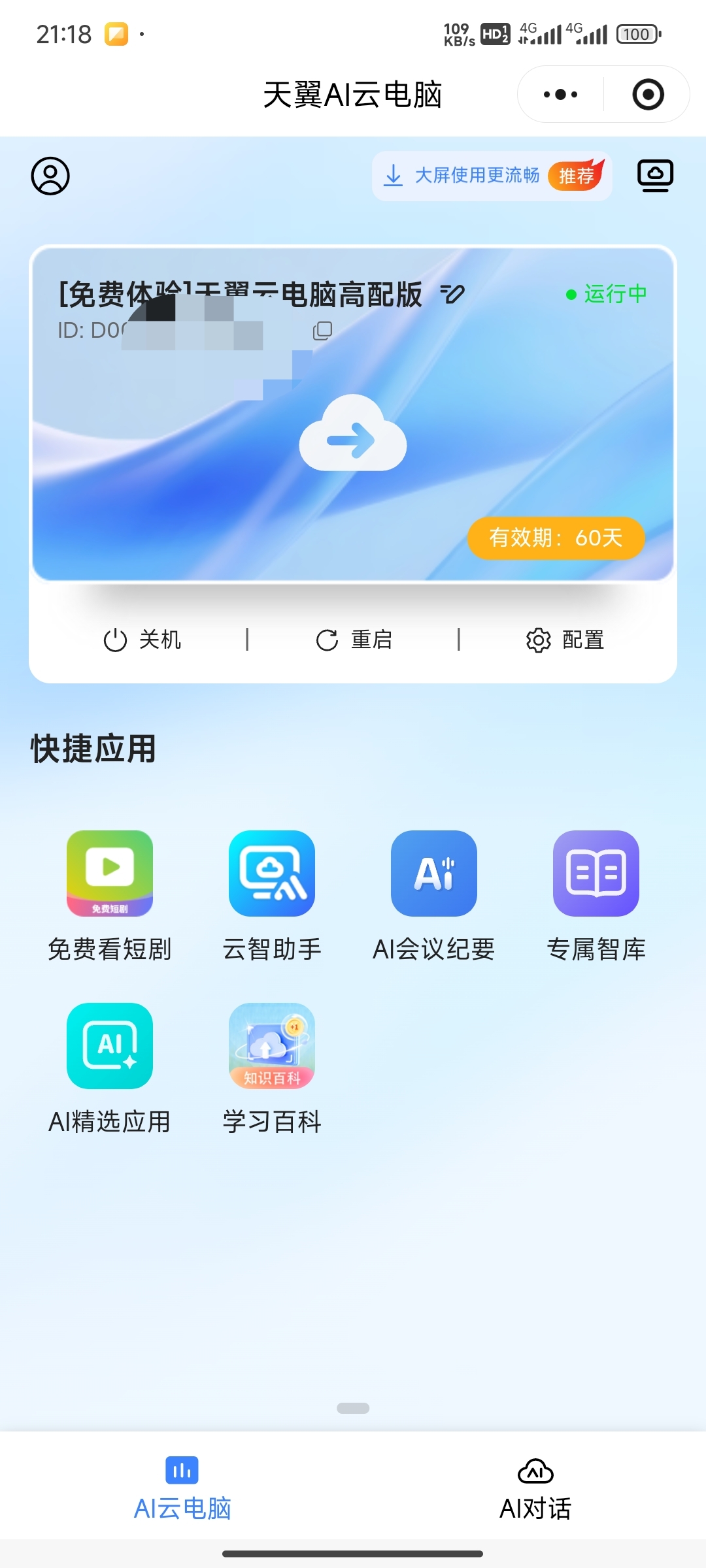Close the mini program with the circle button

(648, 95)
